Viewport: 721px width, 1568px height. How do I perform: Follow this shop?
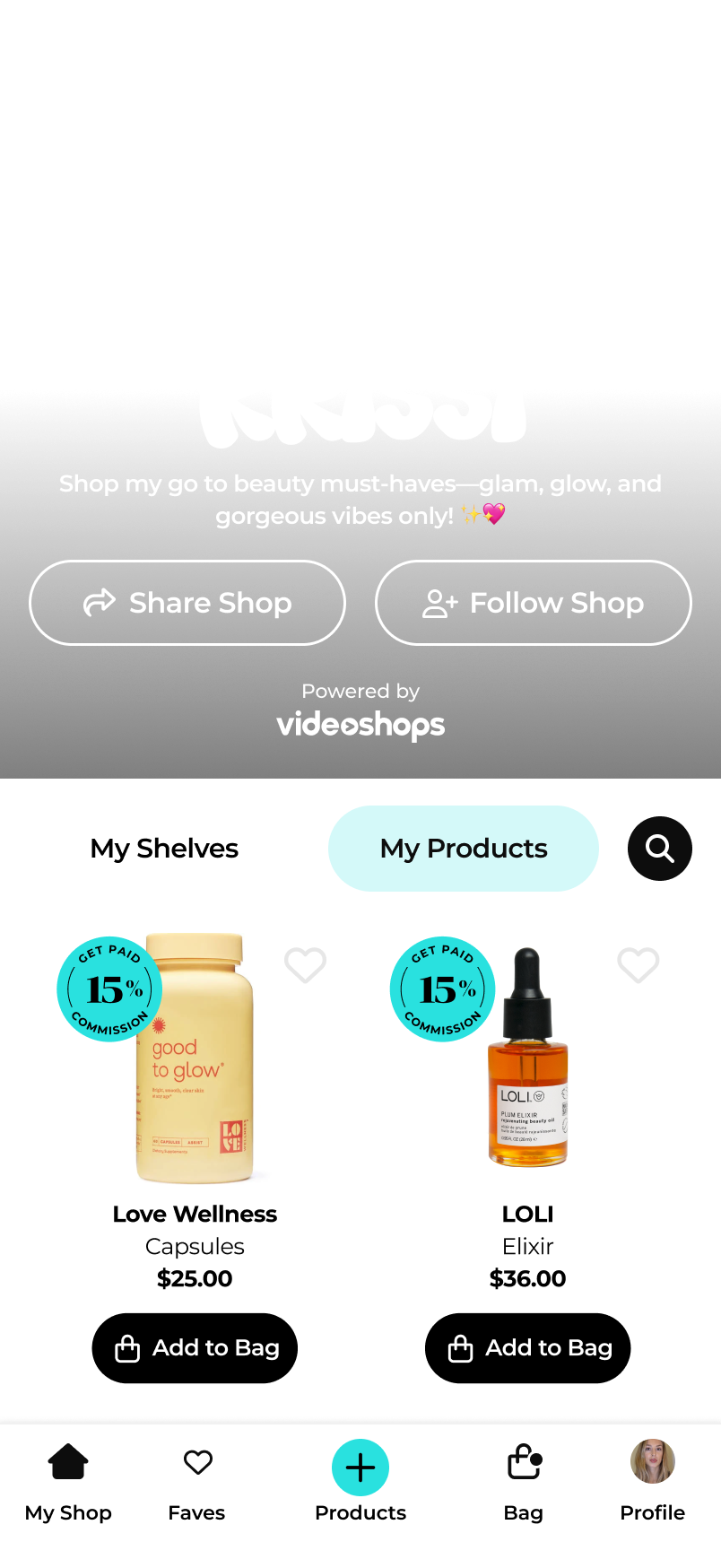pos(533,603)
